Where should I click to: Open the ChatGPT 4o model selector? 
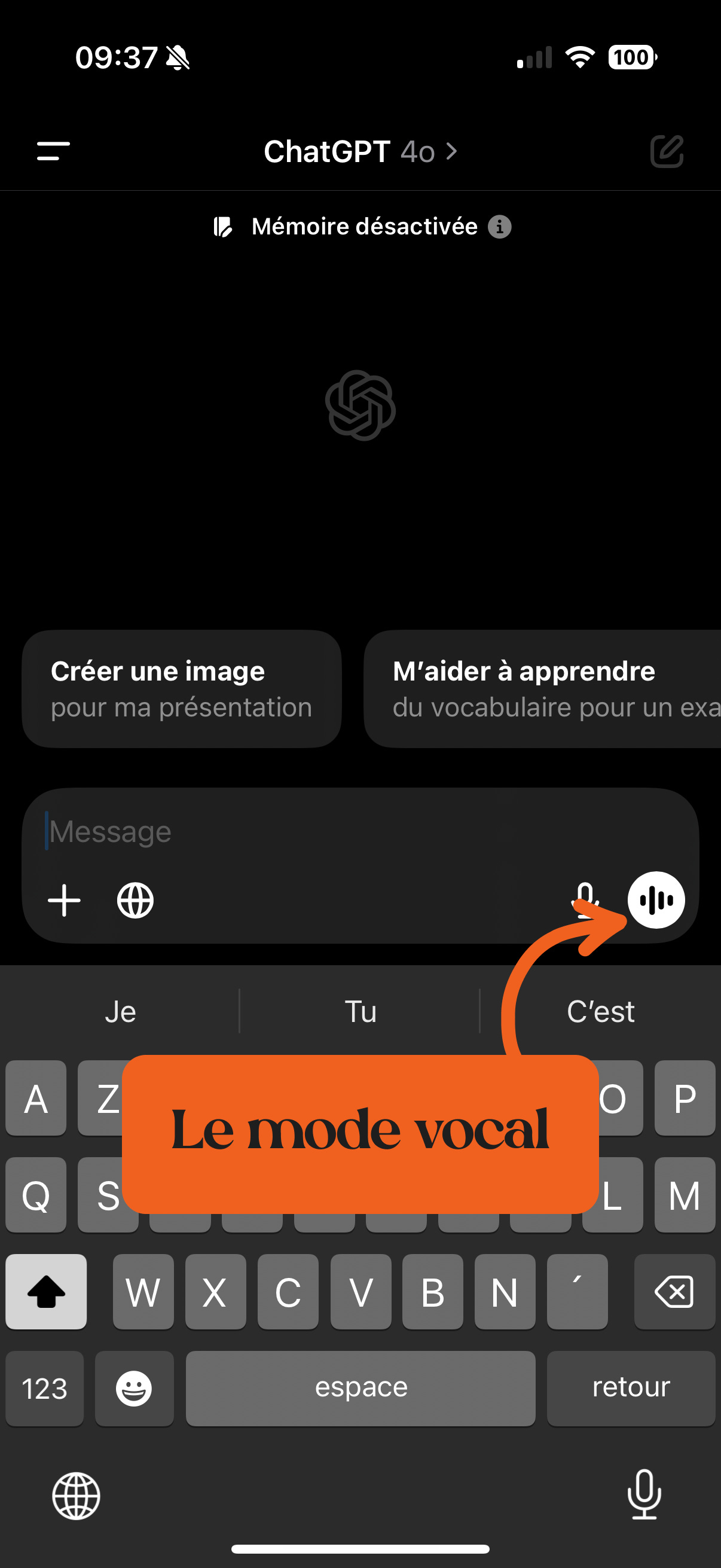pyautogui.click(x=360, y=151)
